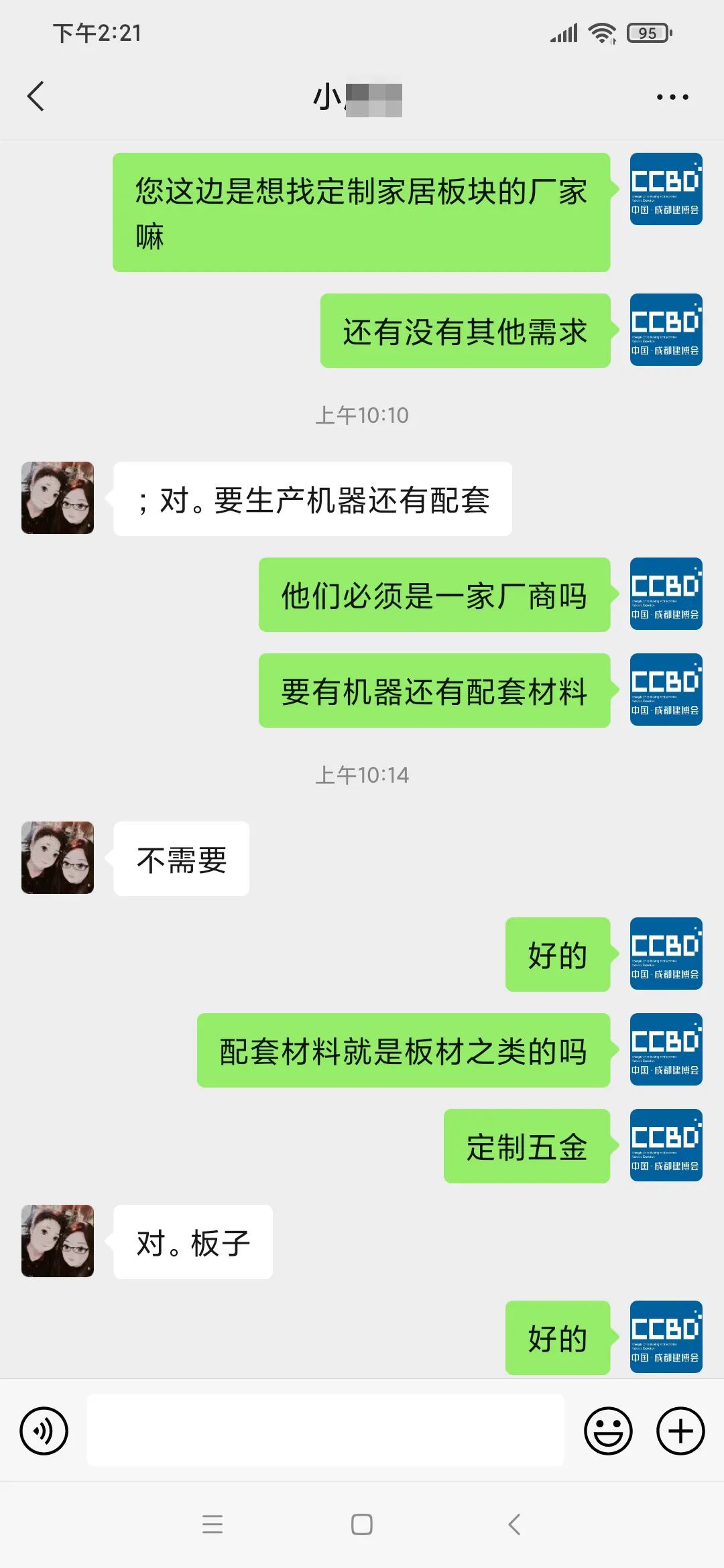This screenshot has width=724, height=1568.
Task: Tap the chat title at the top
Action: coord(362,96)
